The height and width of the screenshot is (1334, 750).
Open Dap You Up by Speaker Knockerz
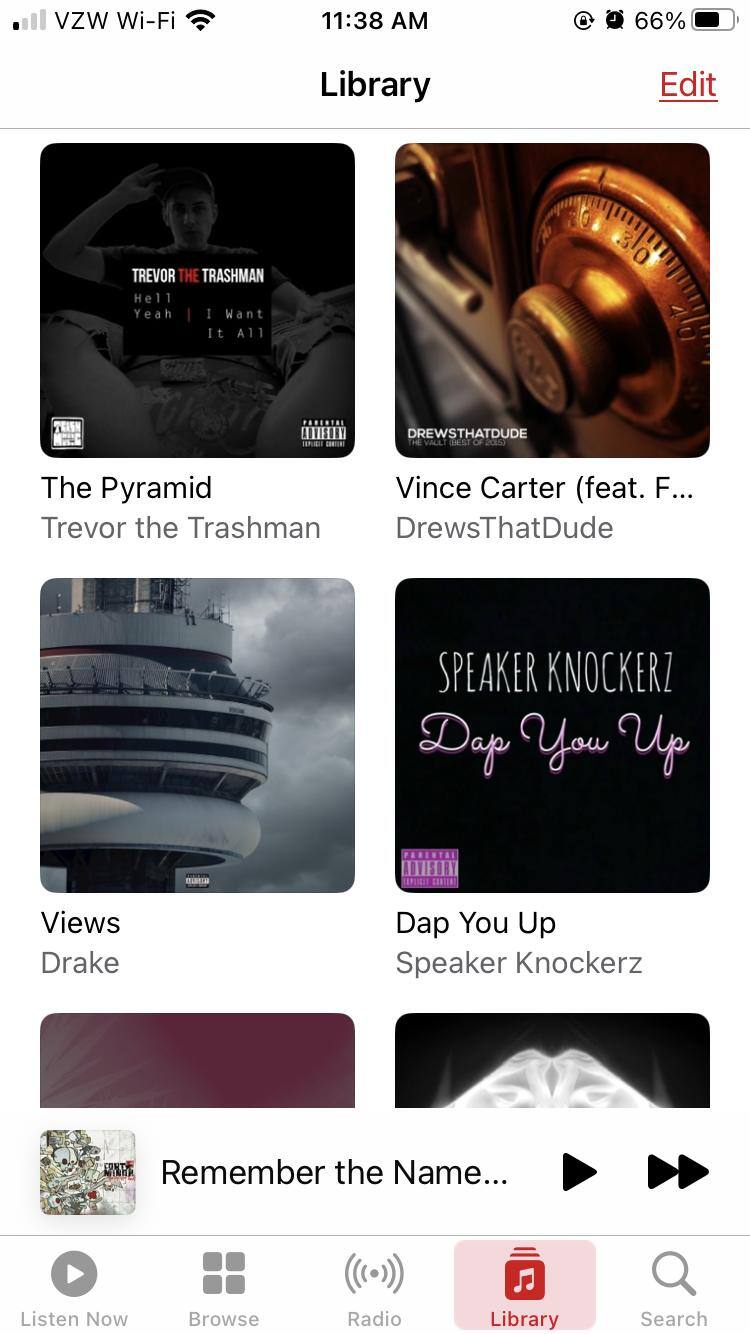coord(552,735)
